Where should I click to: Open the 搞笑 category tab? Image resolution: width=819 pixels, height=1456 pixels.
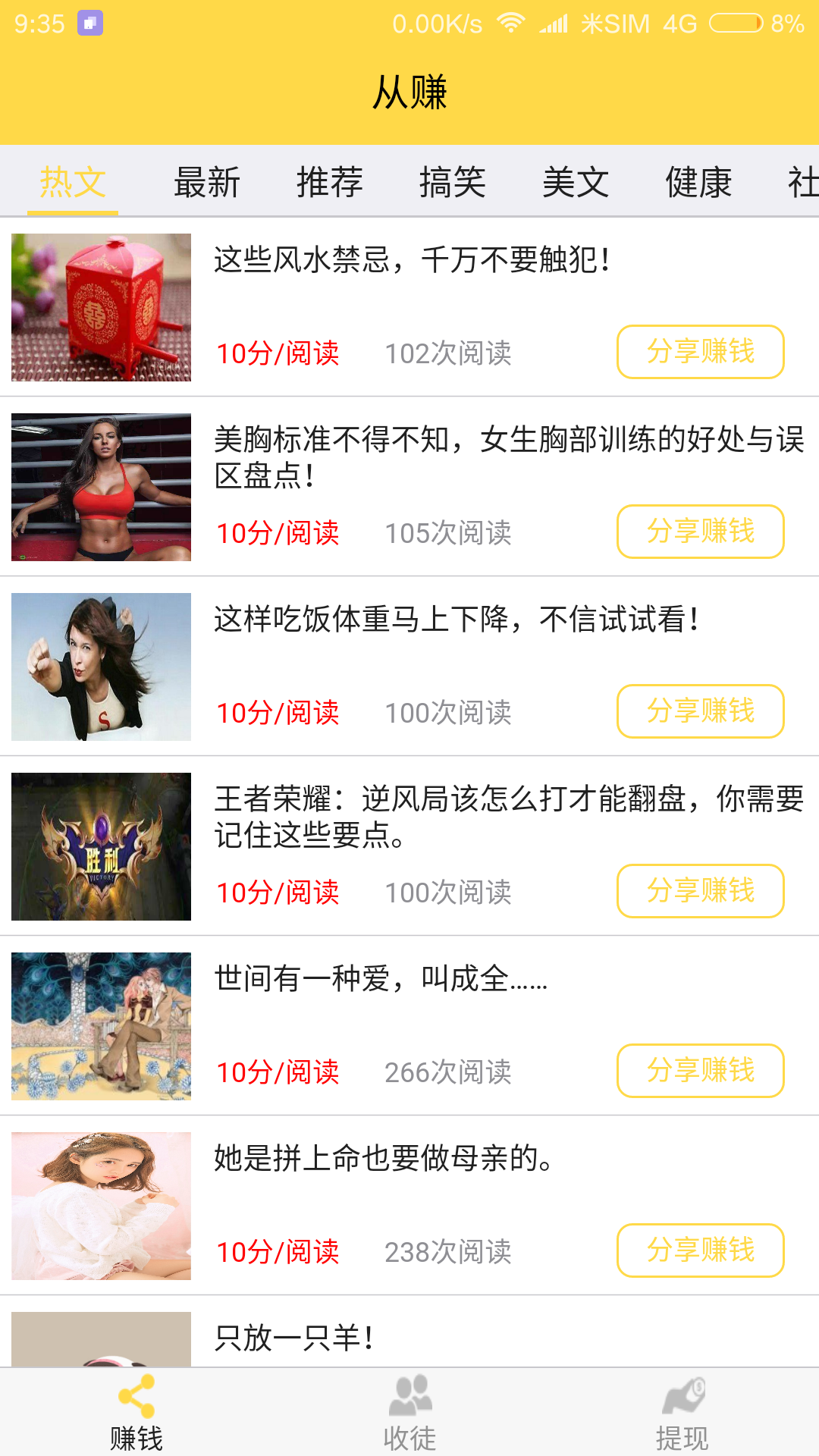[453, 182]
